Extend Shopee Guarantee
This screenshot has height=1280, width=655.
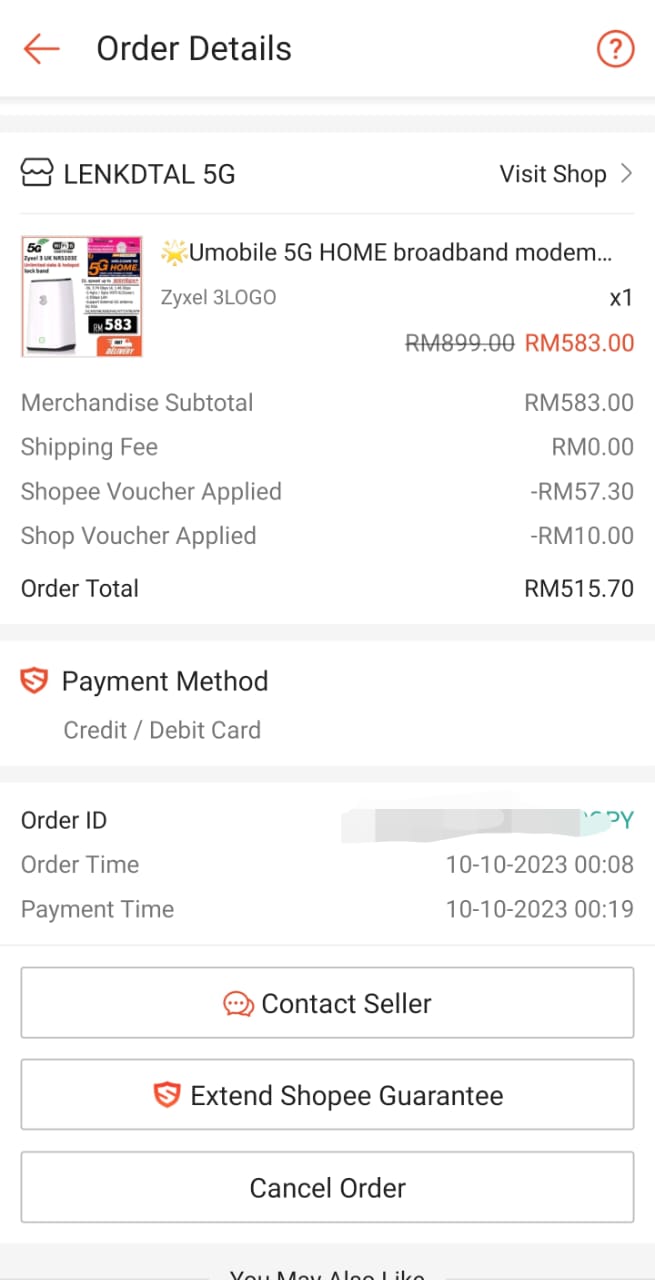327,1095
